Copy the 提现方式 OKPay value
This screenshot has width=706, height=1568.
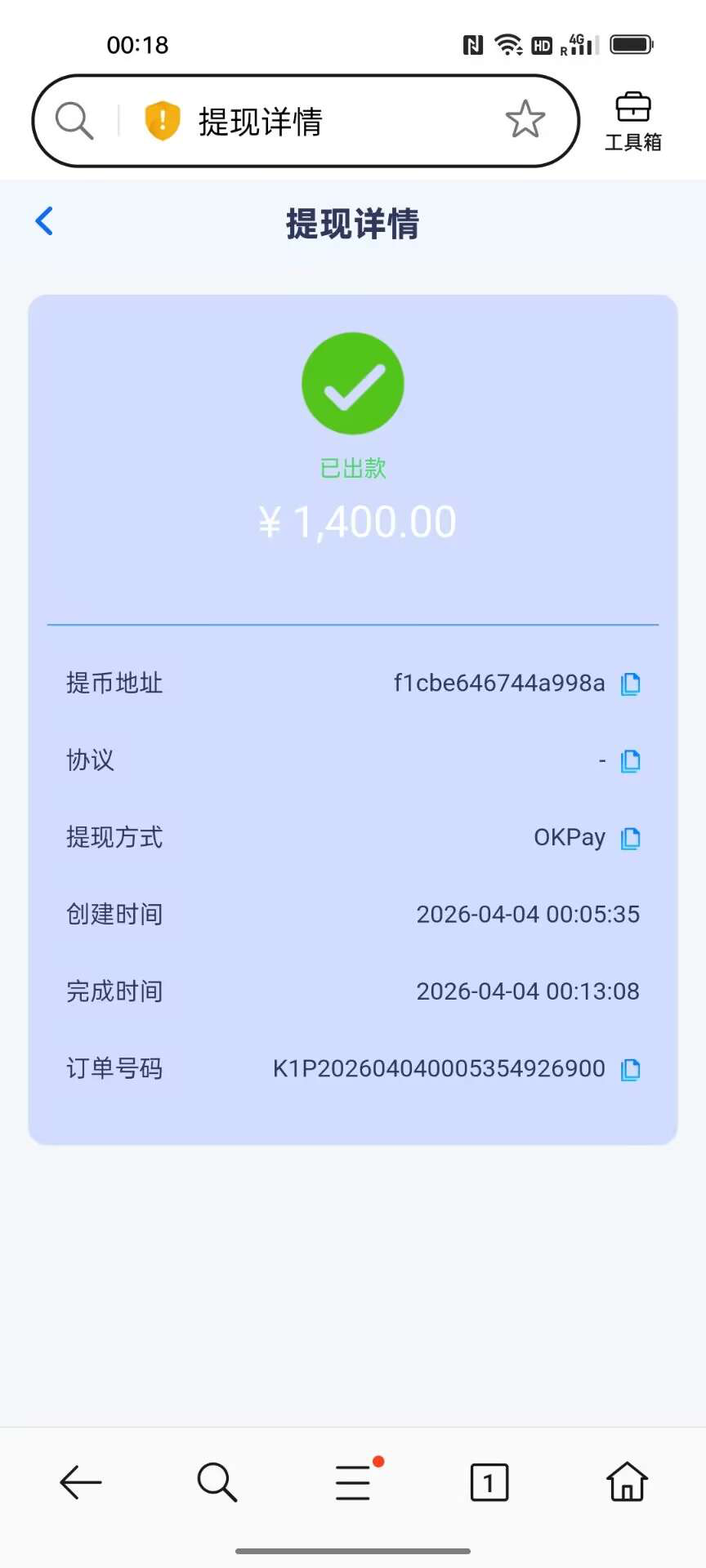[630, 838]
